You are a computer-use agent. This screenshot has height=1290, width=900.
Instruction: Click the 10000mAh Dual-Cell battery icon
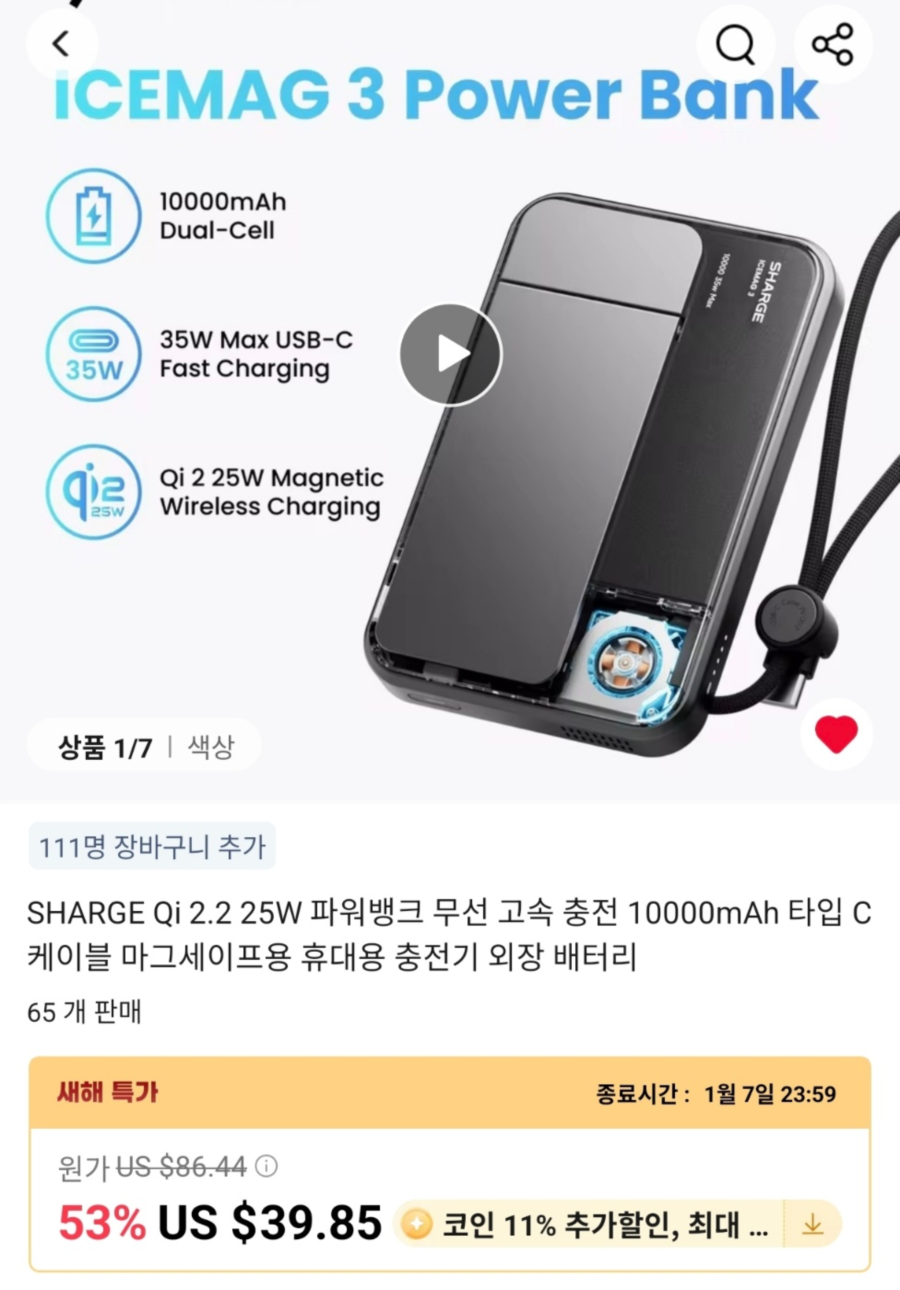93,218
